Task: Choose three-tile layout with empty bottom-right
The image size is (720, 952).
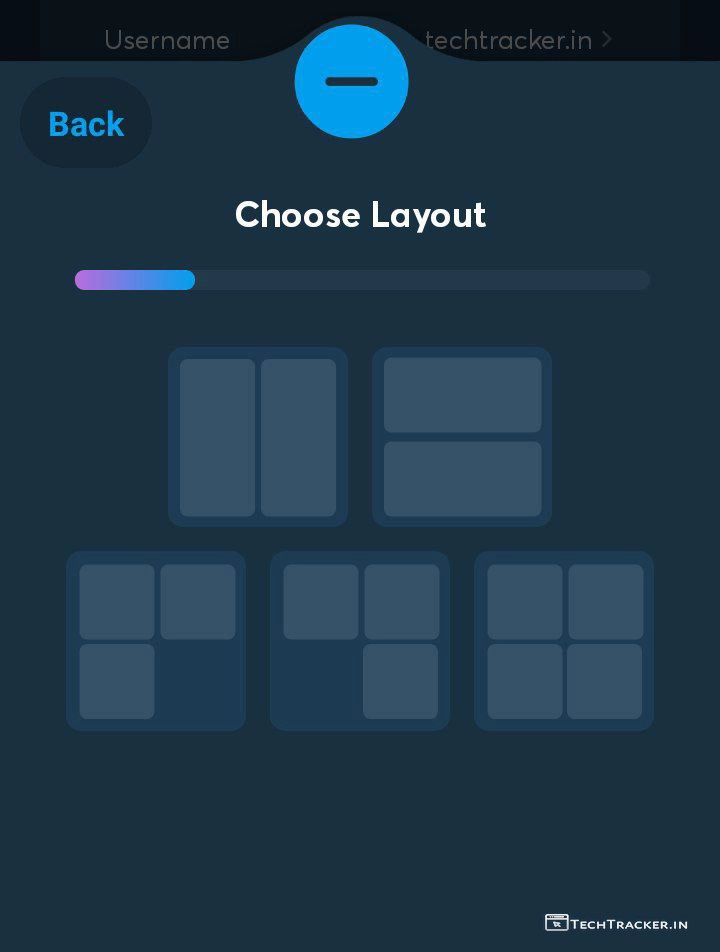Action: coord(156,641)
